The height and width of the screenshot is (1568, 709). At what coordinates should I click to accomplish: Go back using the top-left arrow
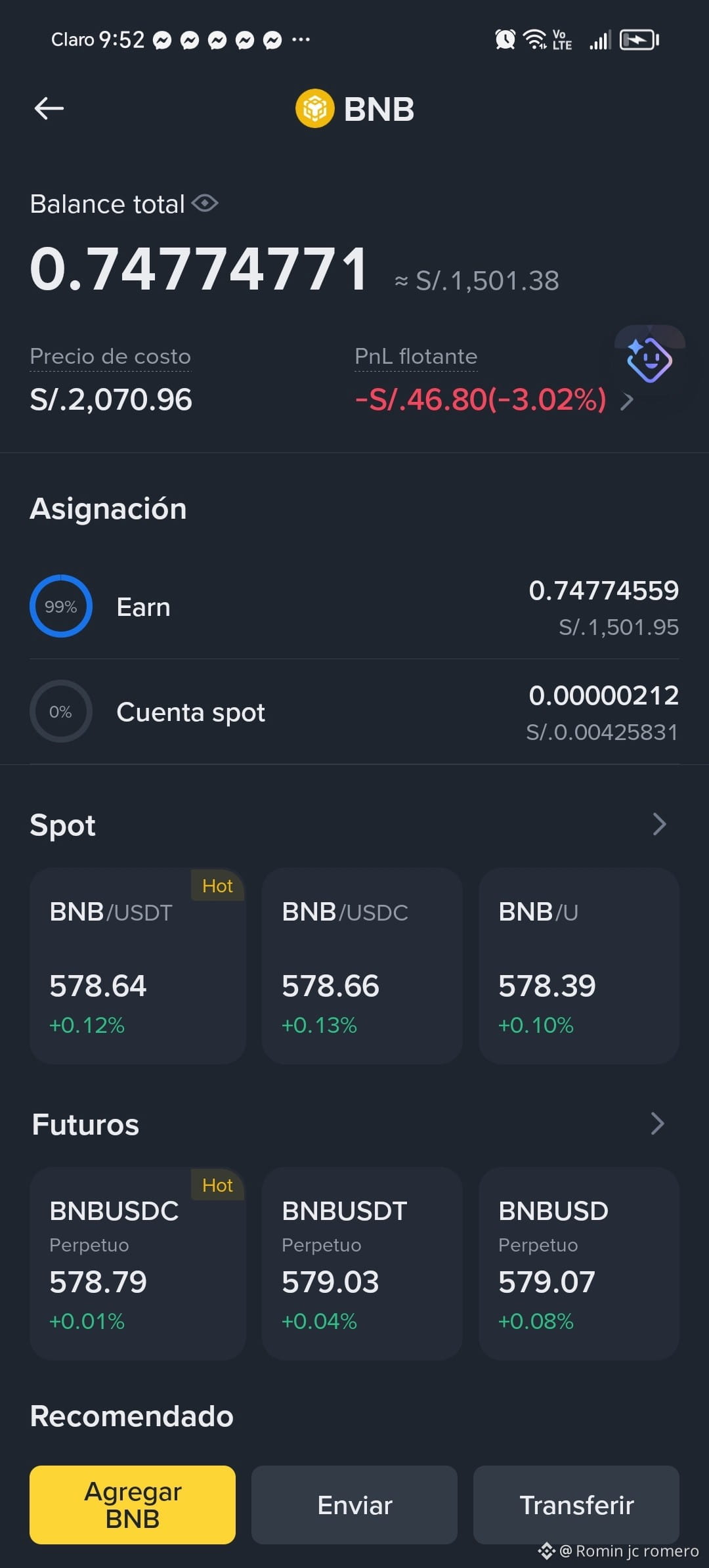point(49,108)
